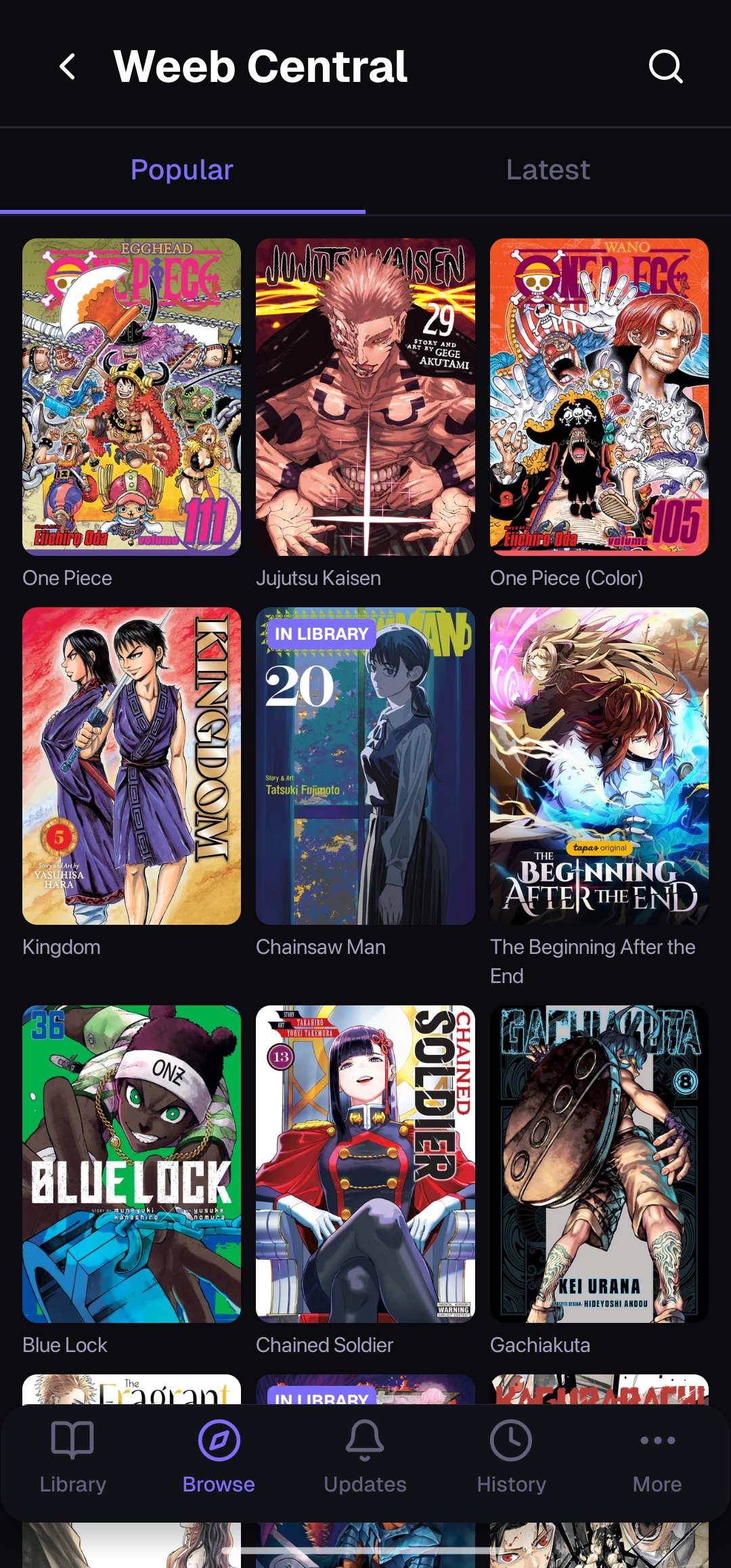Tap the IN LIBRARY badge on Chainsaw Man
The height and width of the screenshot is (1568, 731).
pyautogui.click(x=320, y=633)
